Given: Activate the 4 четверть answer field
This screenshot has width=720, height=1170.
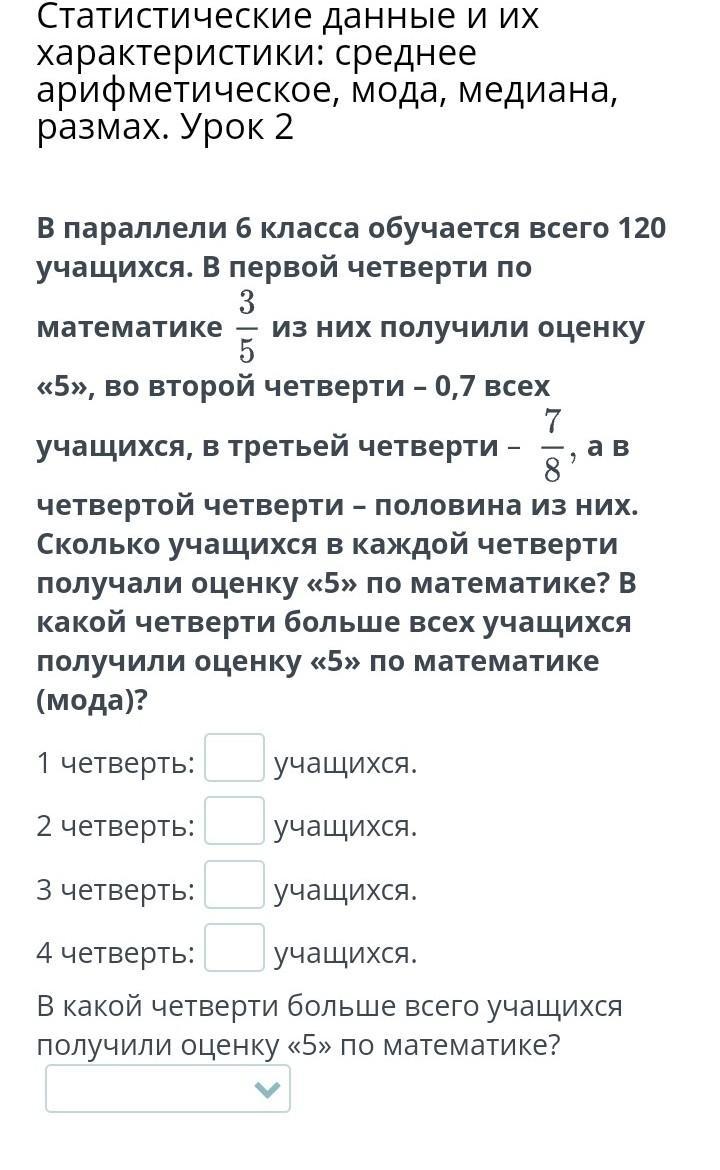Looking at the screenshot, I should [234, 948].
